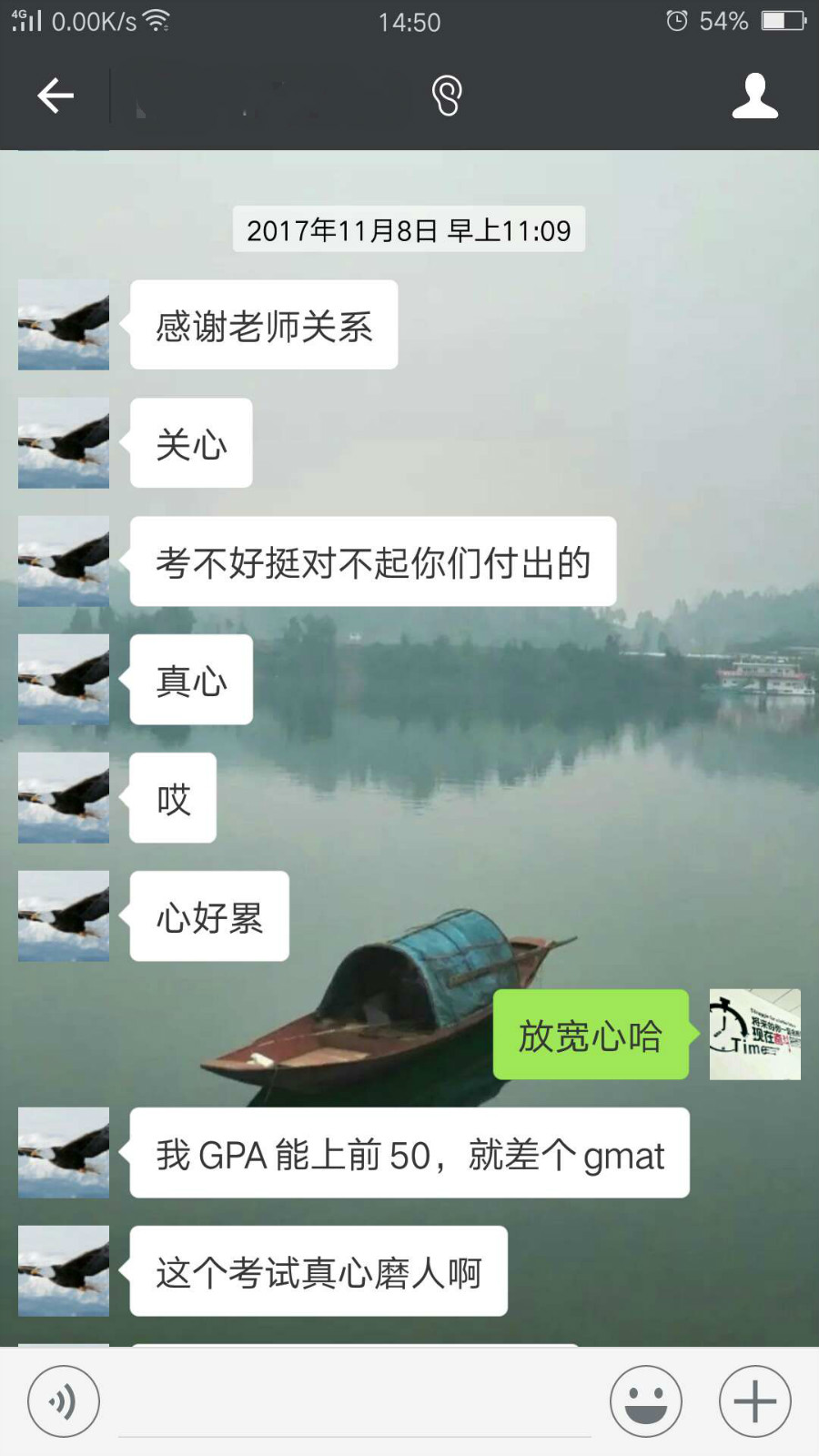
Task: Tap the green bubble saying 放宽心哈
Action: (591, 1035)
